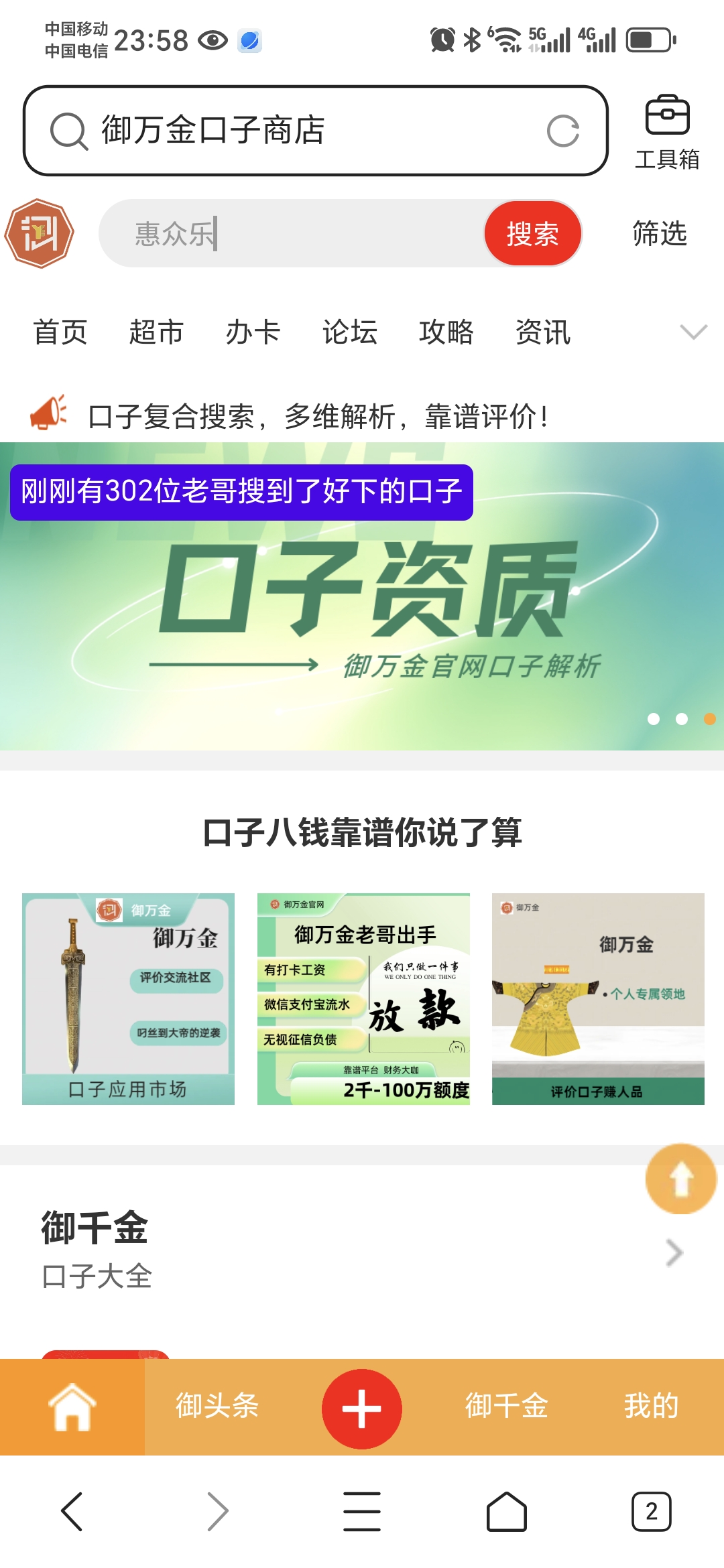Viewport: 724px width, 1568px height.
Task: Tap the browser address bar
Action: pos(295,131)
